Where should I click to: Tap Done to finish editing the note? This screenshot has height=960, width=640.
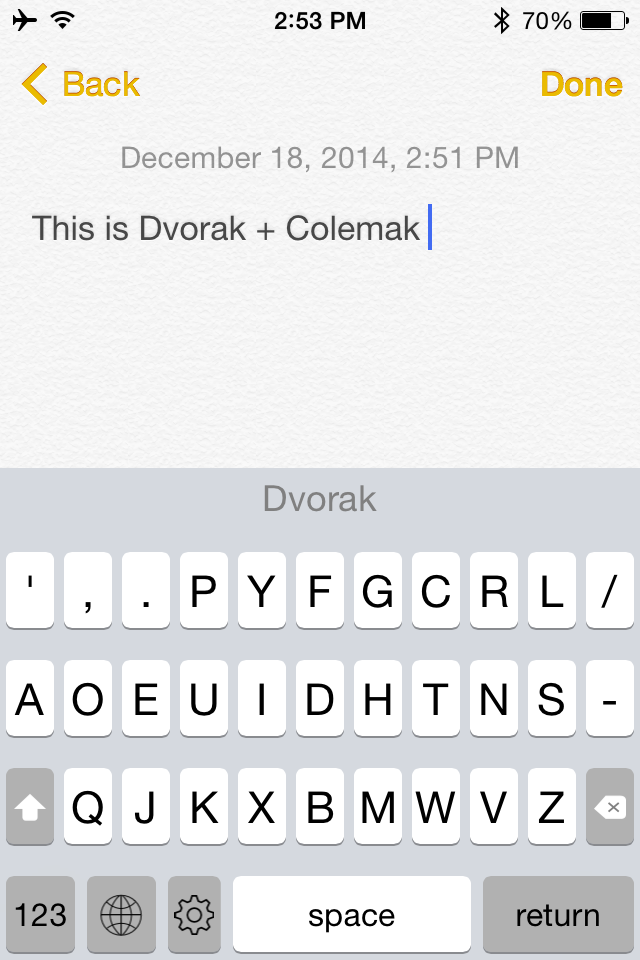(x=581, y=85)
